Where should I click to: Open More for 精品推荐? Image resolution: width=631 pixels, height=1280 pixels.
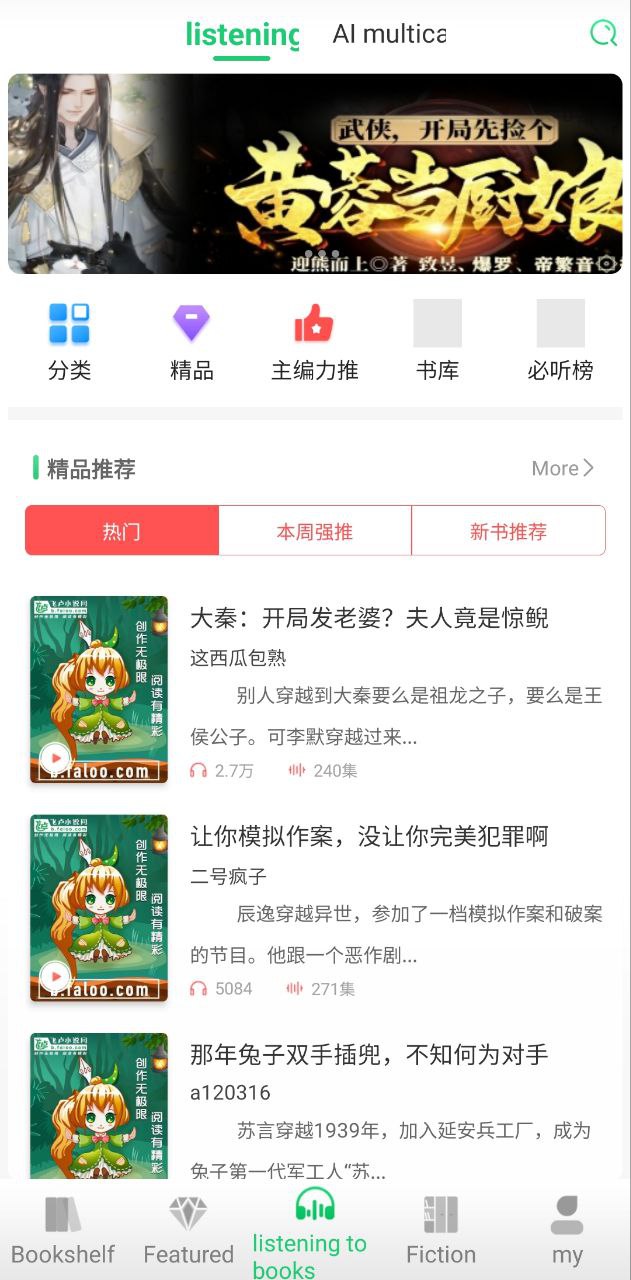pos(563,468)
